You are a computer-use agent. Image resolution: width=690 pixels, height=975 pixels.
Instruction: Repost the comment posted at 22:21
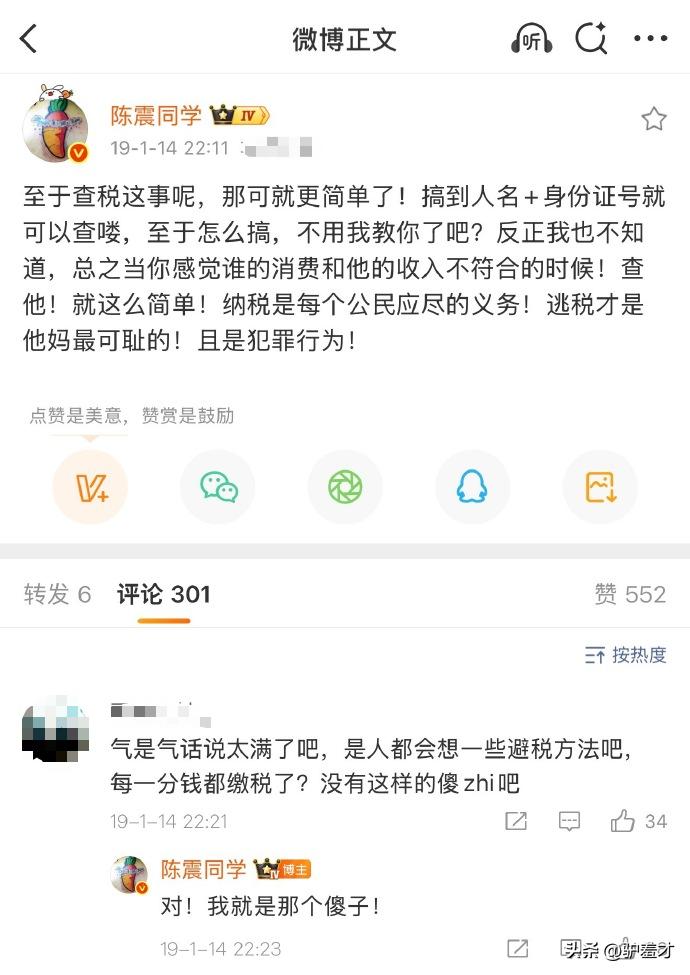click(516, 822)
